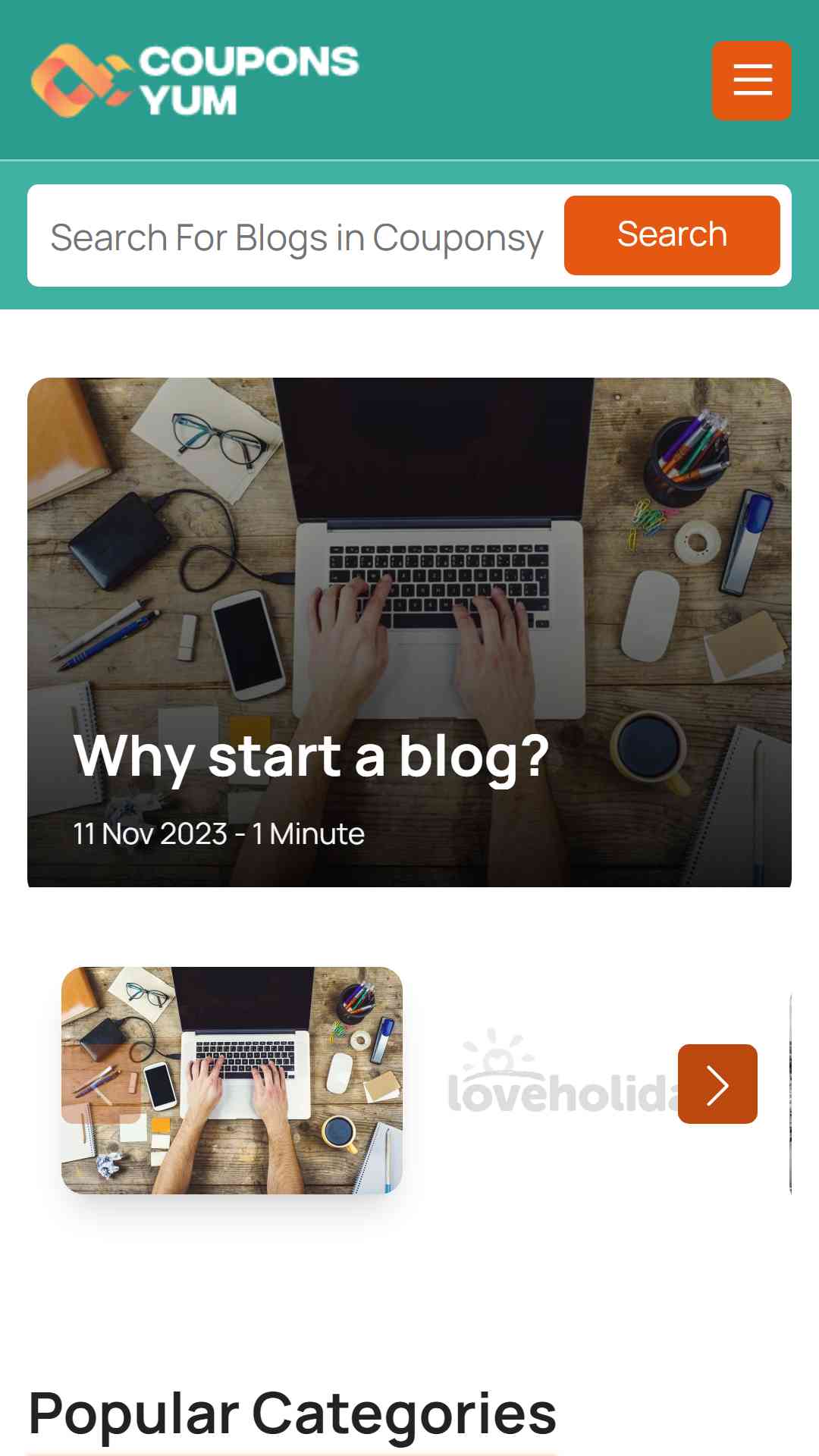Open the "Why start a blog?" article

409,632
